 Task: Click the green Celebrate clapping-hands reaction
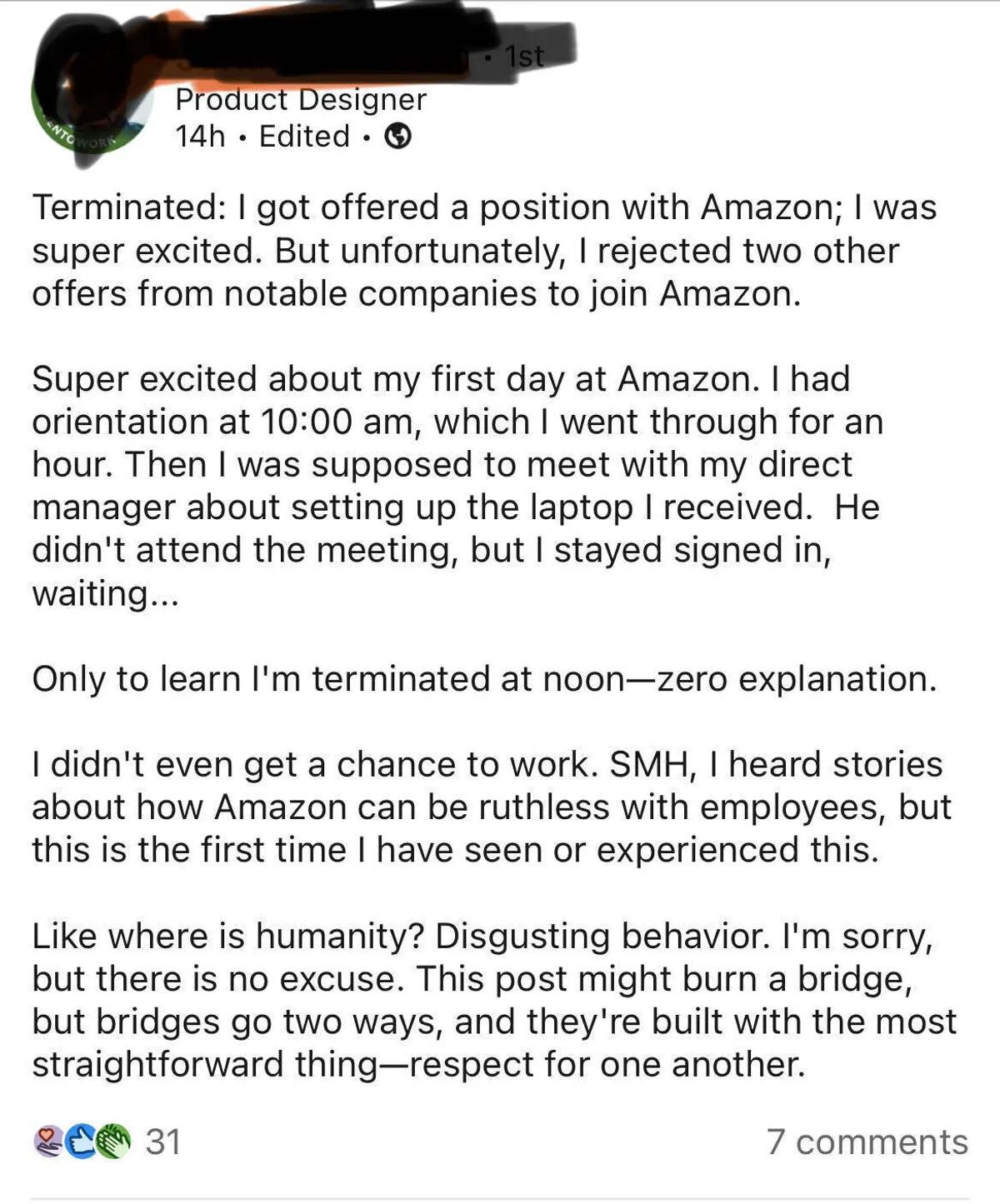[114, 1143]
